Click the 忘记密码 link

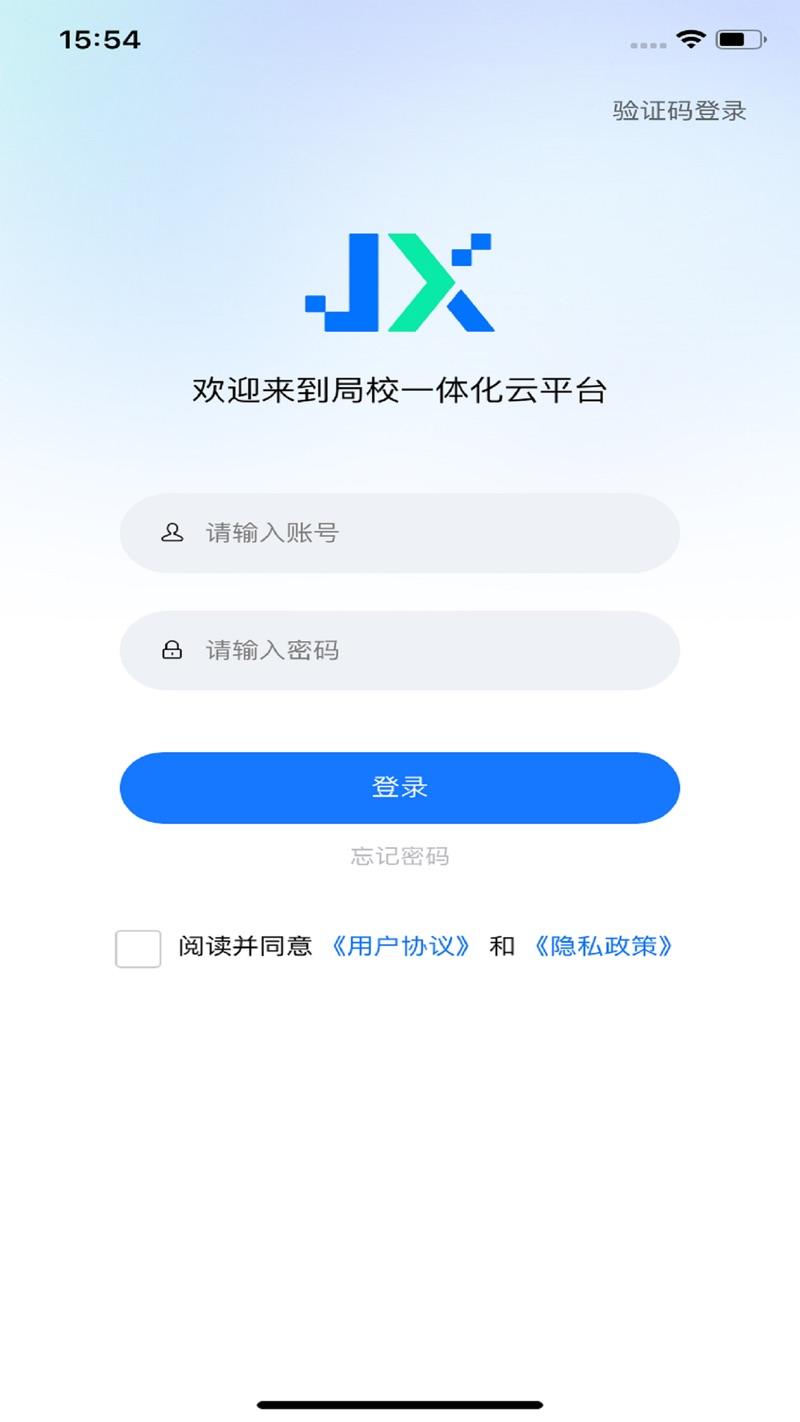pos(400,856)
